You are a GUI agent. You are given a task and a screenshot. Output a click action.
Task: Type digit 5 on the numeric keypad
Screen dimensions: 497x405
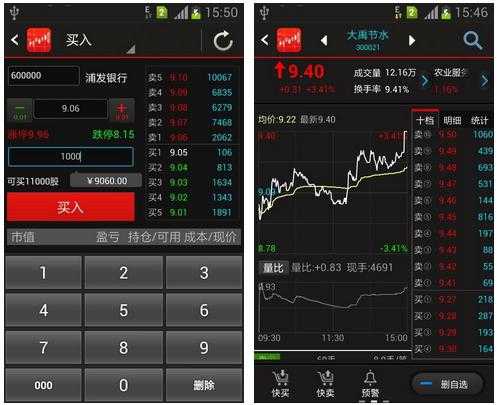pos(124,310)
